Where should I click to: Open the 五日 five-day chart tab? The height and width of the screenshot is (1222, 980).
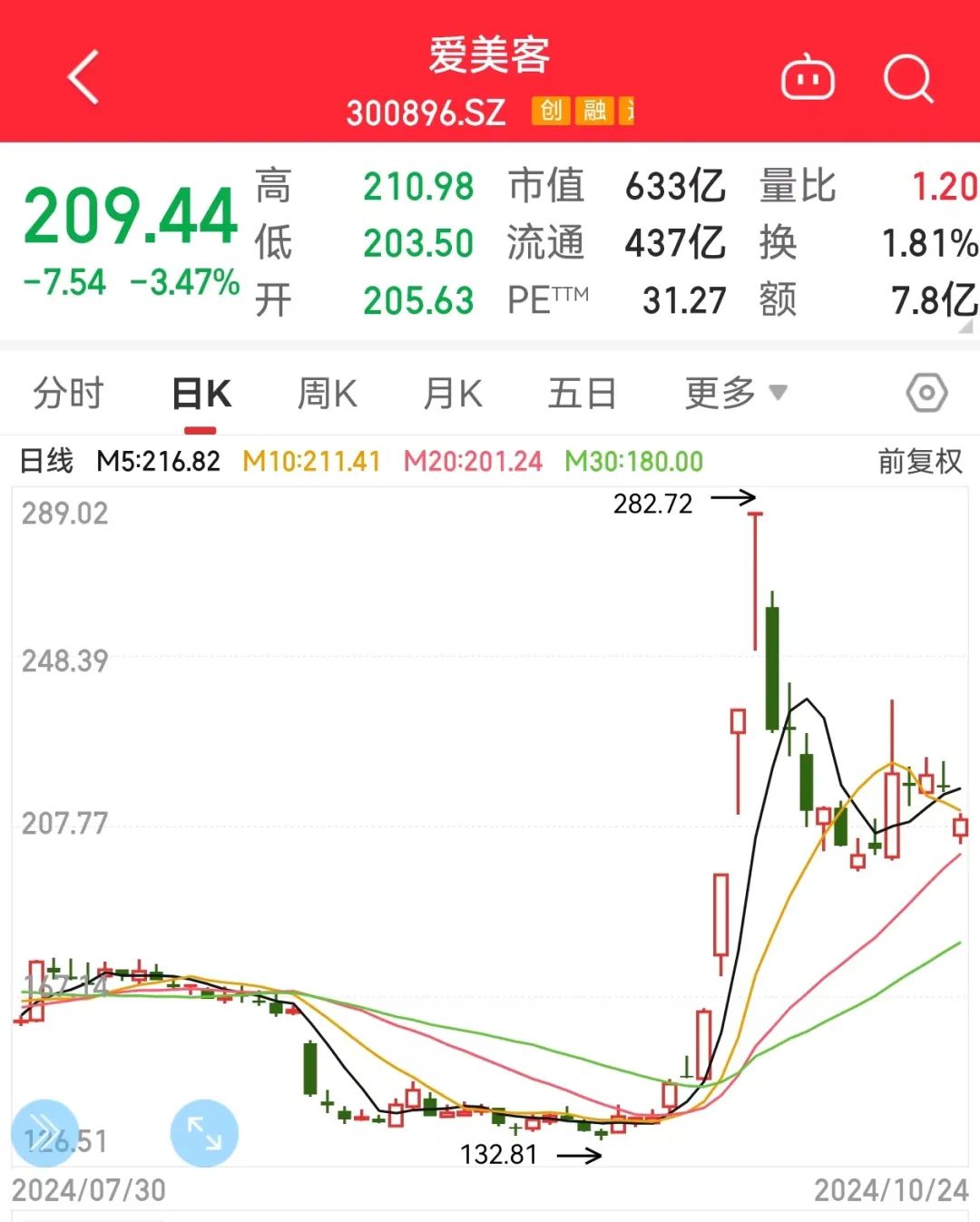[x=582, y=394]
